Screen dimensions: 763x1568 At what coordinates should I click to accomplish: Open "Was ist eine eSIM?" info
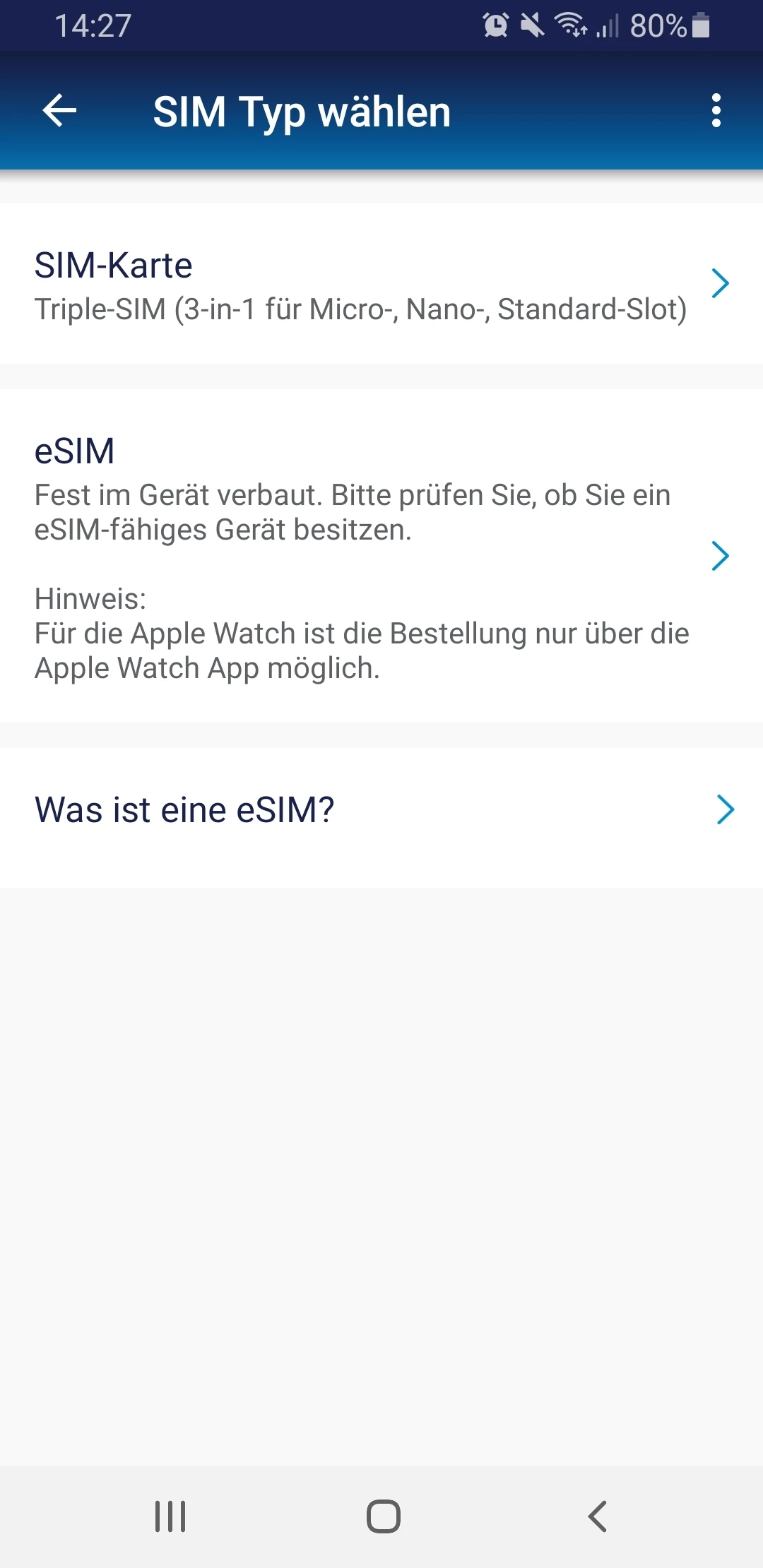(381, 810)
